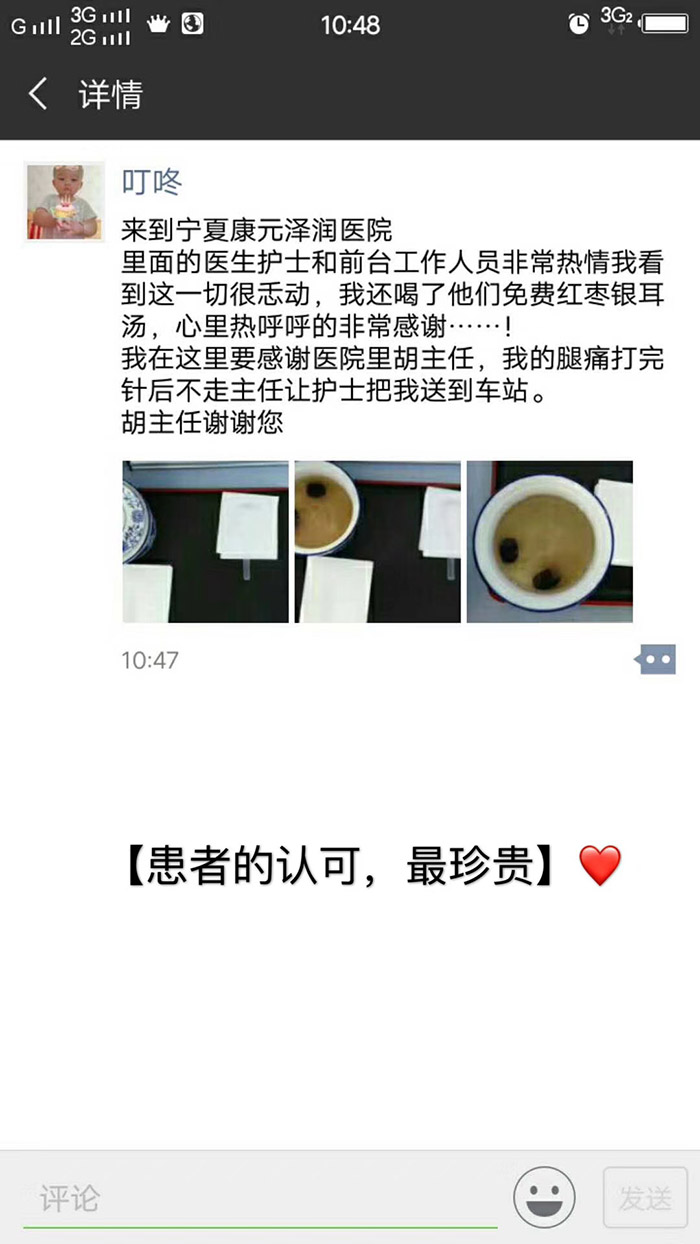Image resolution: width=700 pixels, height=1244 pixels.
Task: Open 叮咚's profile picture
Action: pyautogui.click(x=65, y=201)
